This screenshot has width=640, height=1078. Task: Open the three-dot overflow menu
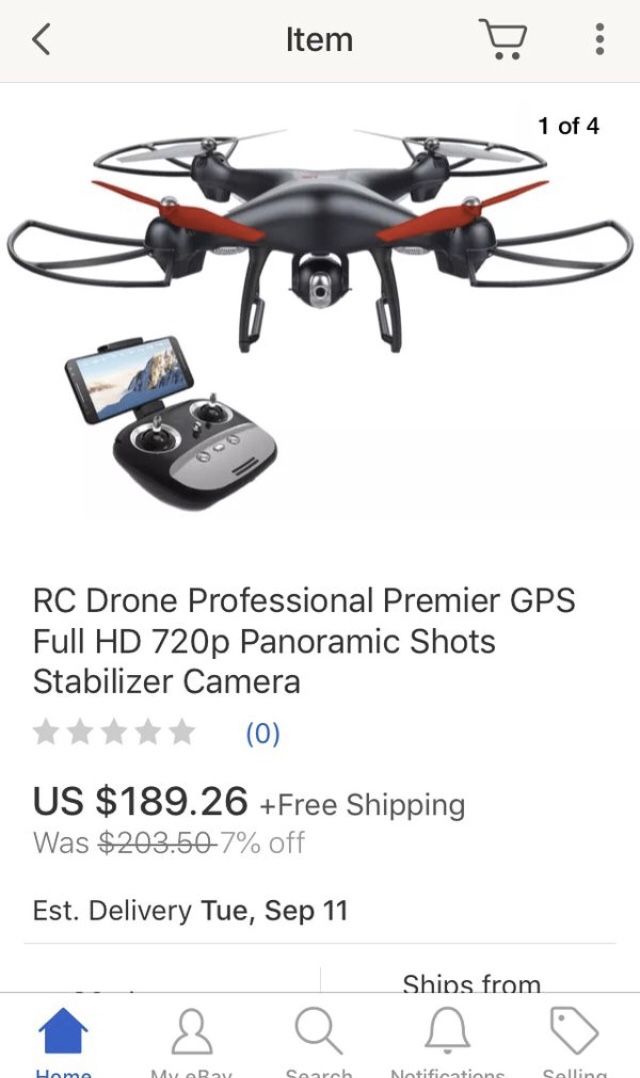(599, 39)
